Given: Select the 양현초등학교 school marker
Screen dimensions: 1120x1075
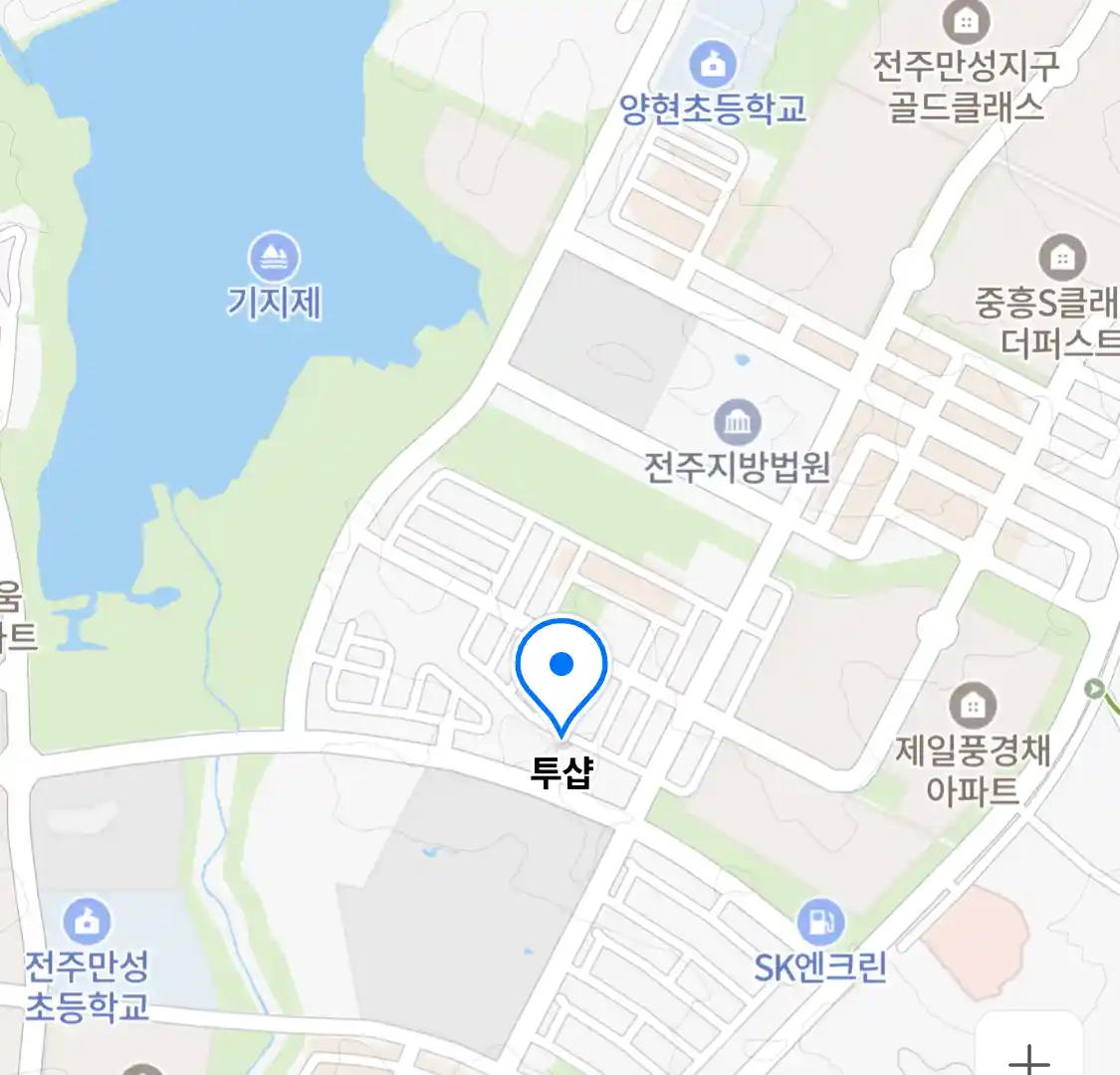Looking at the screenshot, I should click(713, 66).
